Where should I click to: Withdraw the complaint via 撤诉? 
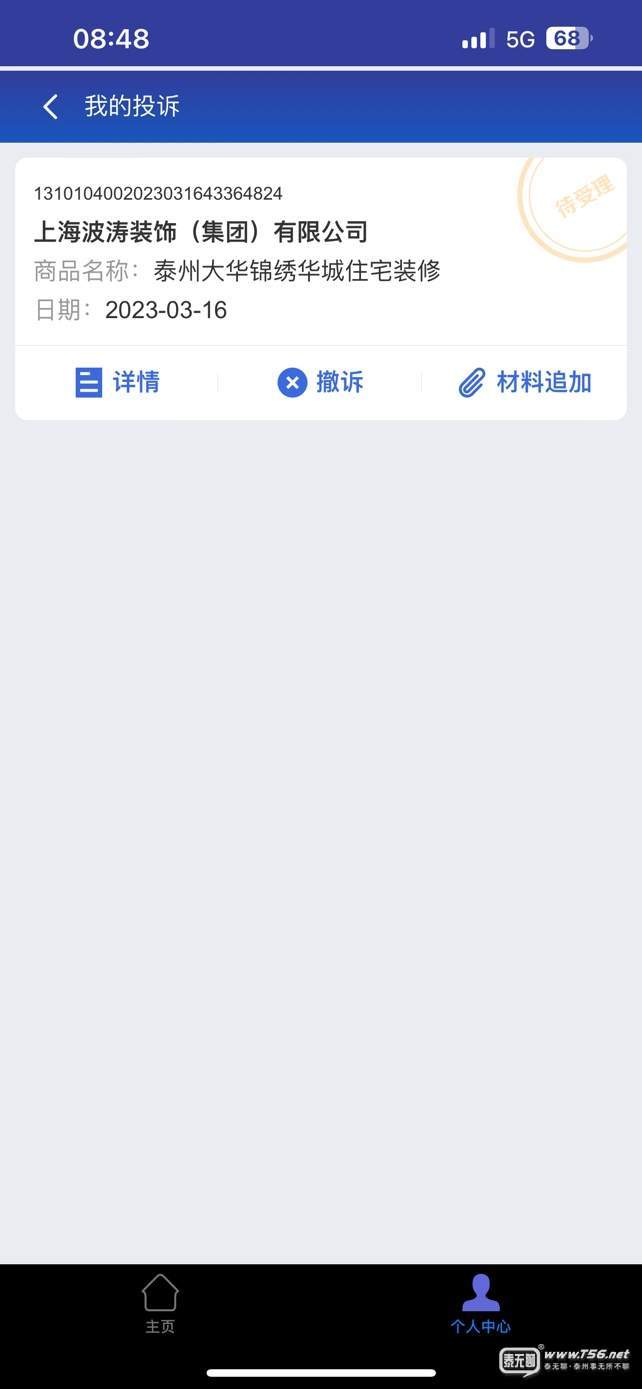(320, 382)
